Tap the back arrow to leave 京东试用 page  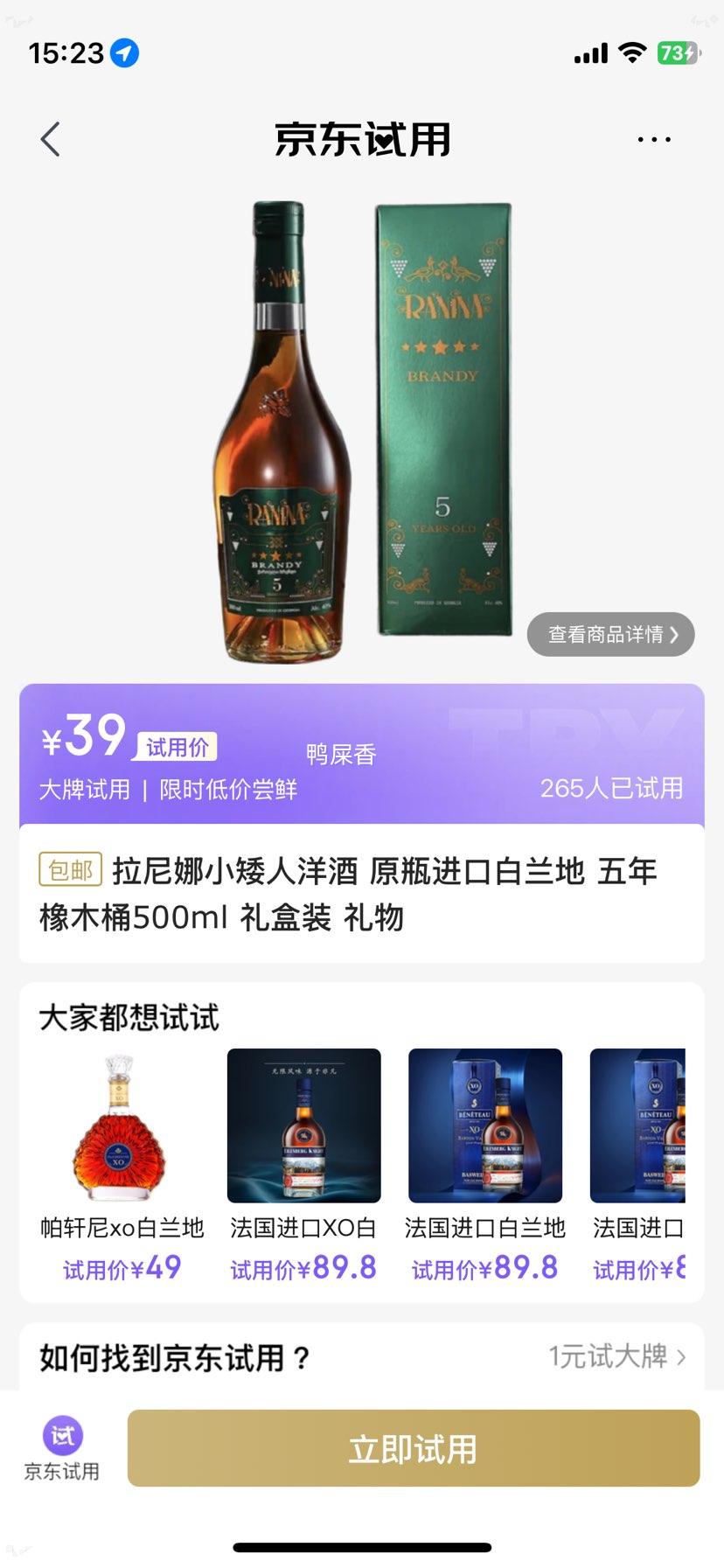click(x=50, y=138)
